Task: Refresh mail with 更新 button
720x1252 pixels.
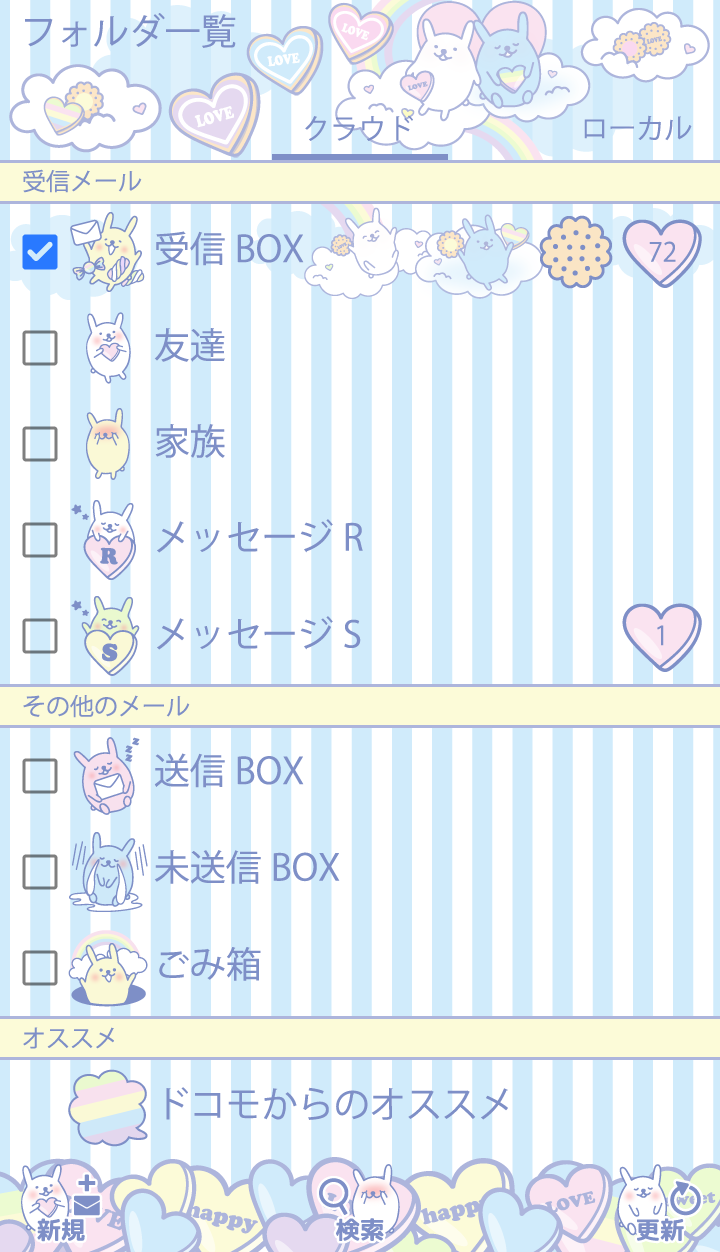Action: pyautogui.click(x=659, y=1205)
